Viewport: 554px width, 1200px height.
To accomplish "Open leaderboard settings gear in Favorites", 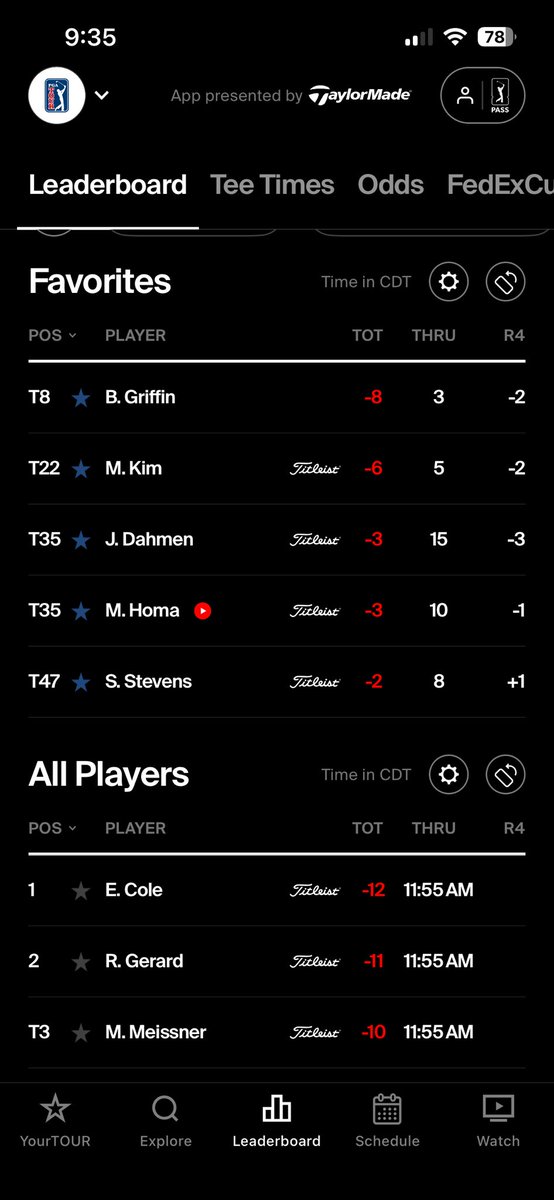I will [x=448, y=282].
